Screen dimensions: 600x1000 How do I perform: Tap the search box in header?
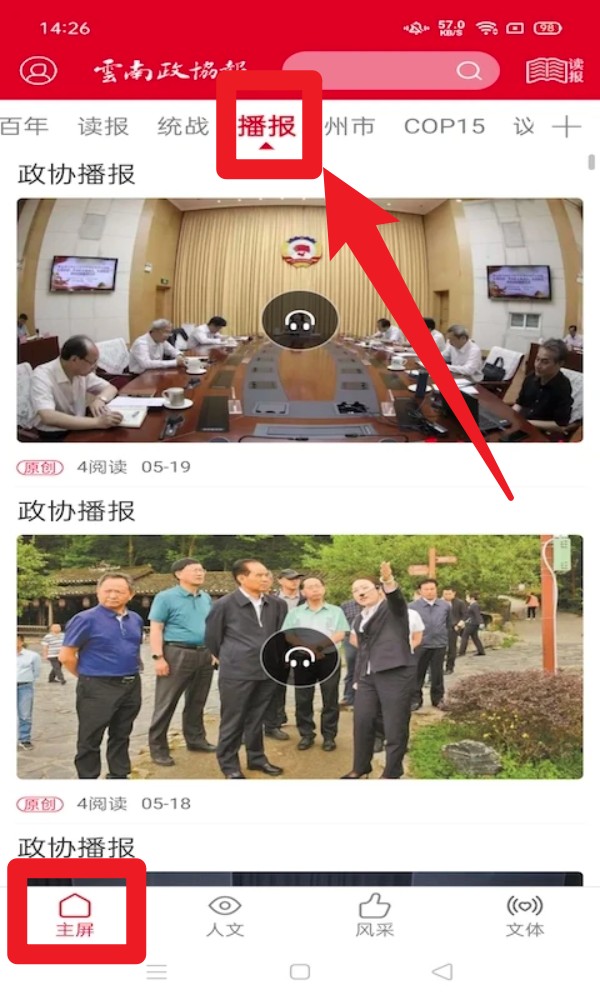(x=390, y=71)
